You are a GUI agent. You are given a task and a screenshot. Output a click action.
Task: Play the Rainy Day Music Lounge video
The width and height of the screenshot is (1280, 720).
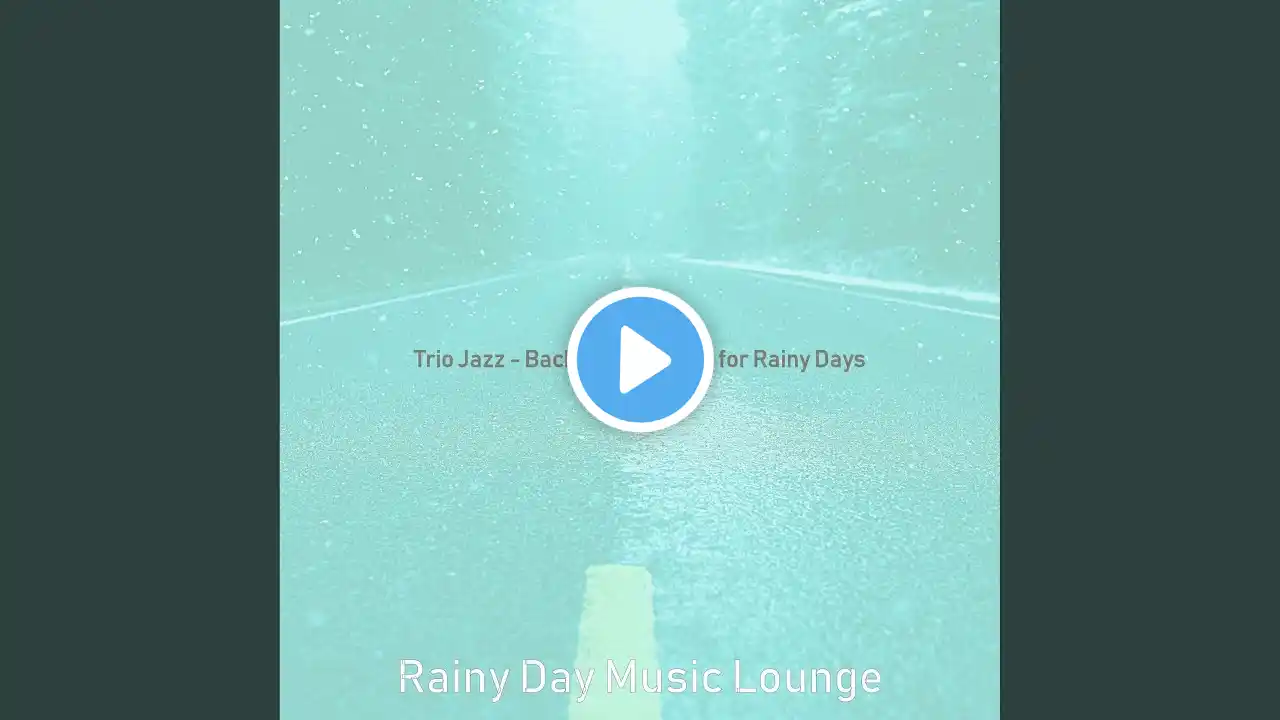(x=640, y=360)
